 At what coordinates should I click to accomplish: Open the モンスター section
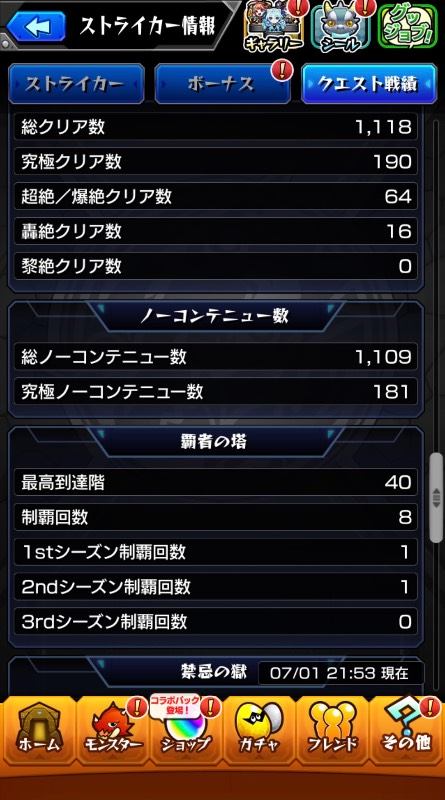[x=112, y=729]
